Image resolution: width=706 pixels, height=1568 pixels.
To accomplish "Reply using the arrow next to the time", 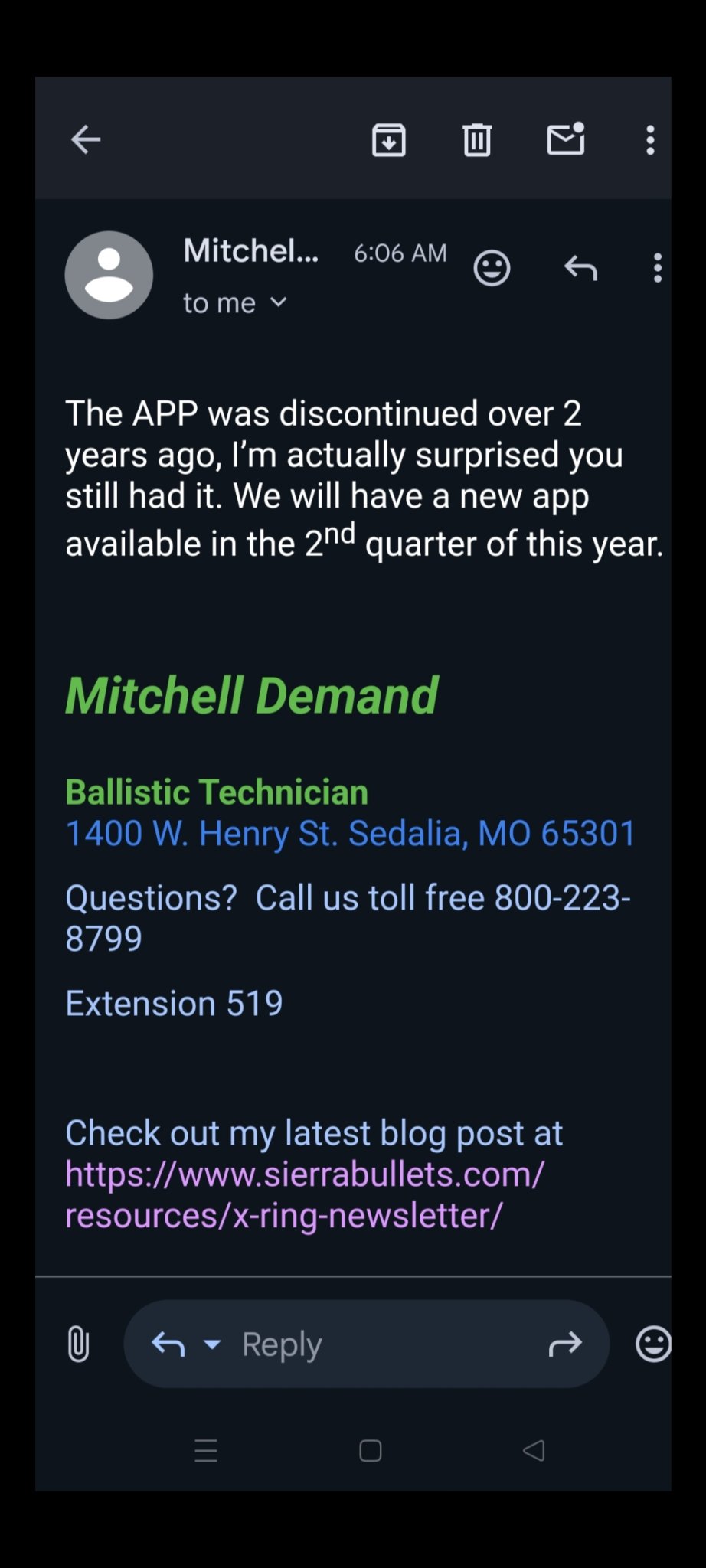I will coord(580,268).
